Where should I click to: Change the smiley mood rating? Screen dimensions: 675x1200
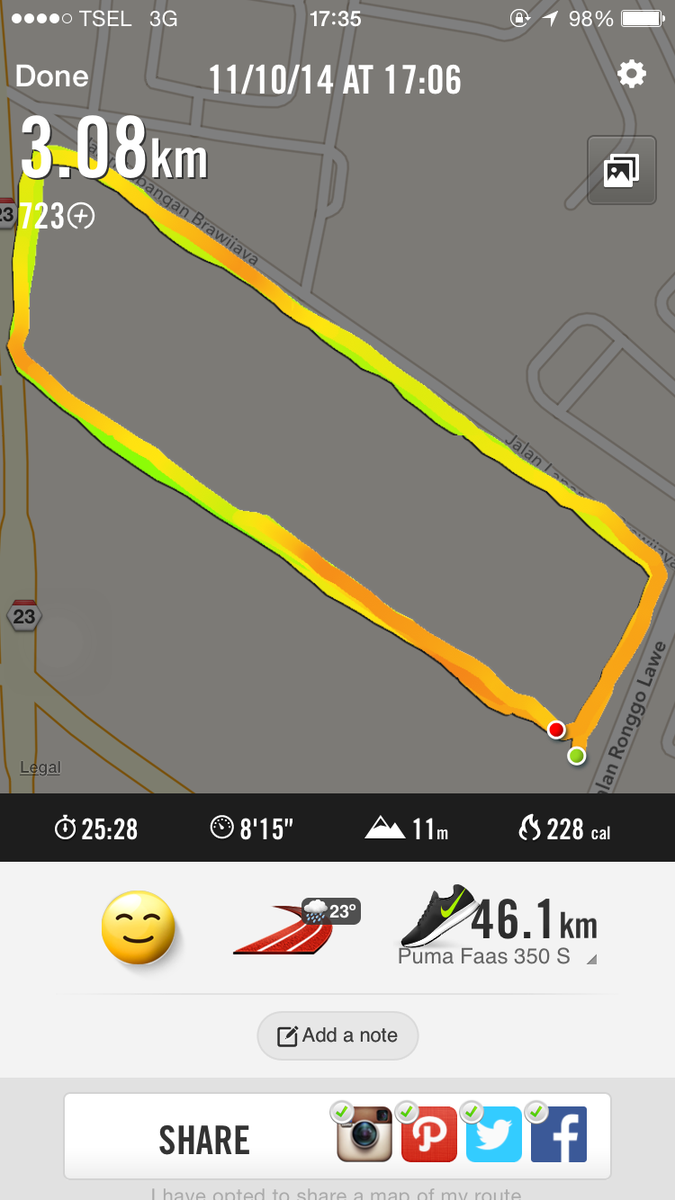139,927
